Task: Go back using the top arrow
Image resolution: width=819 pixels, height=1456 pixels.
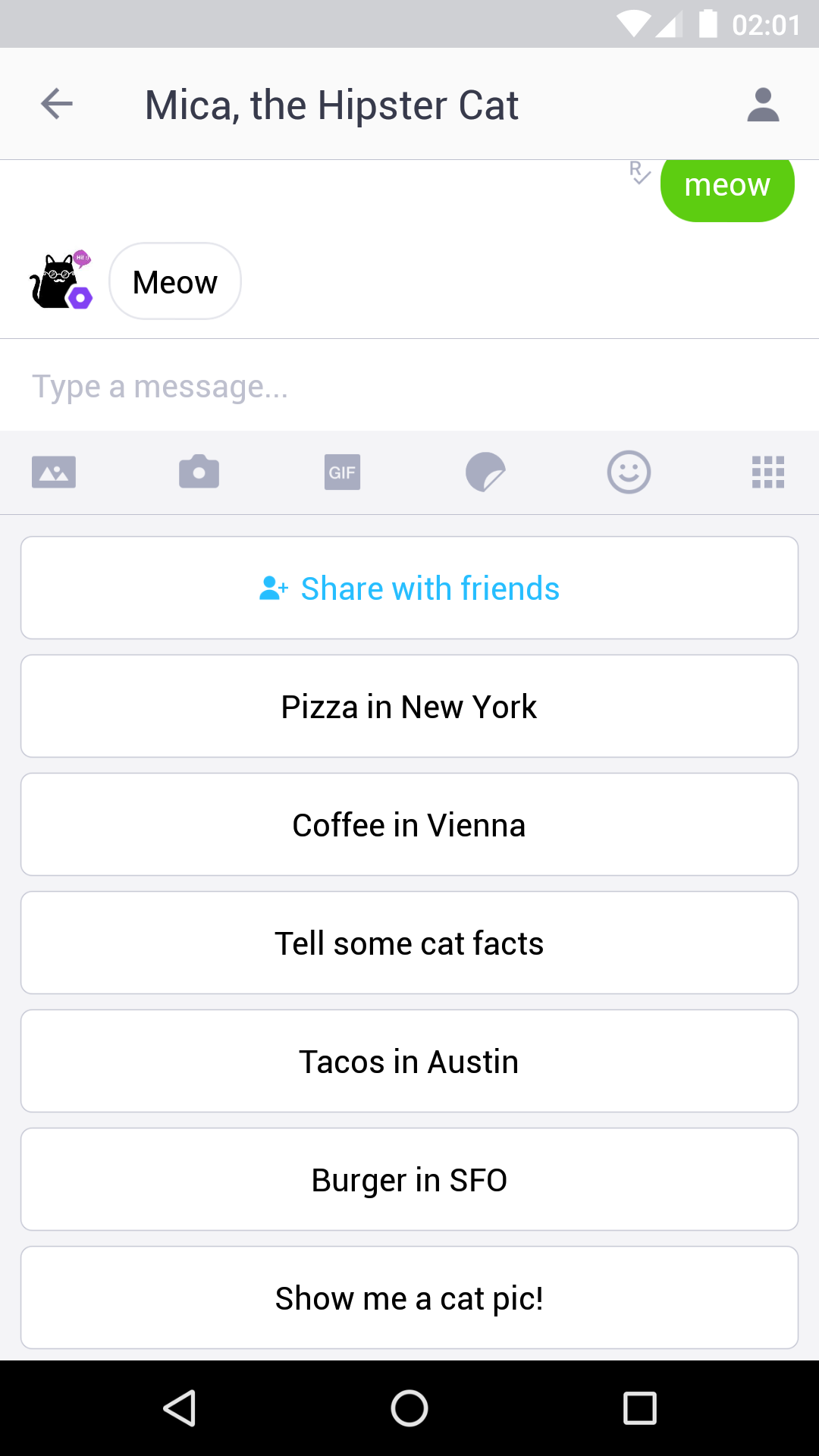Action: tap(57, 104)
